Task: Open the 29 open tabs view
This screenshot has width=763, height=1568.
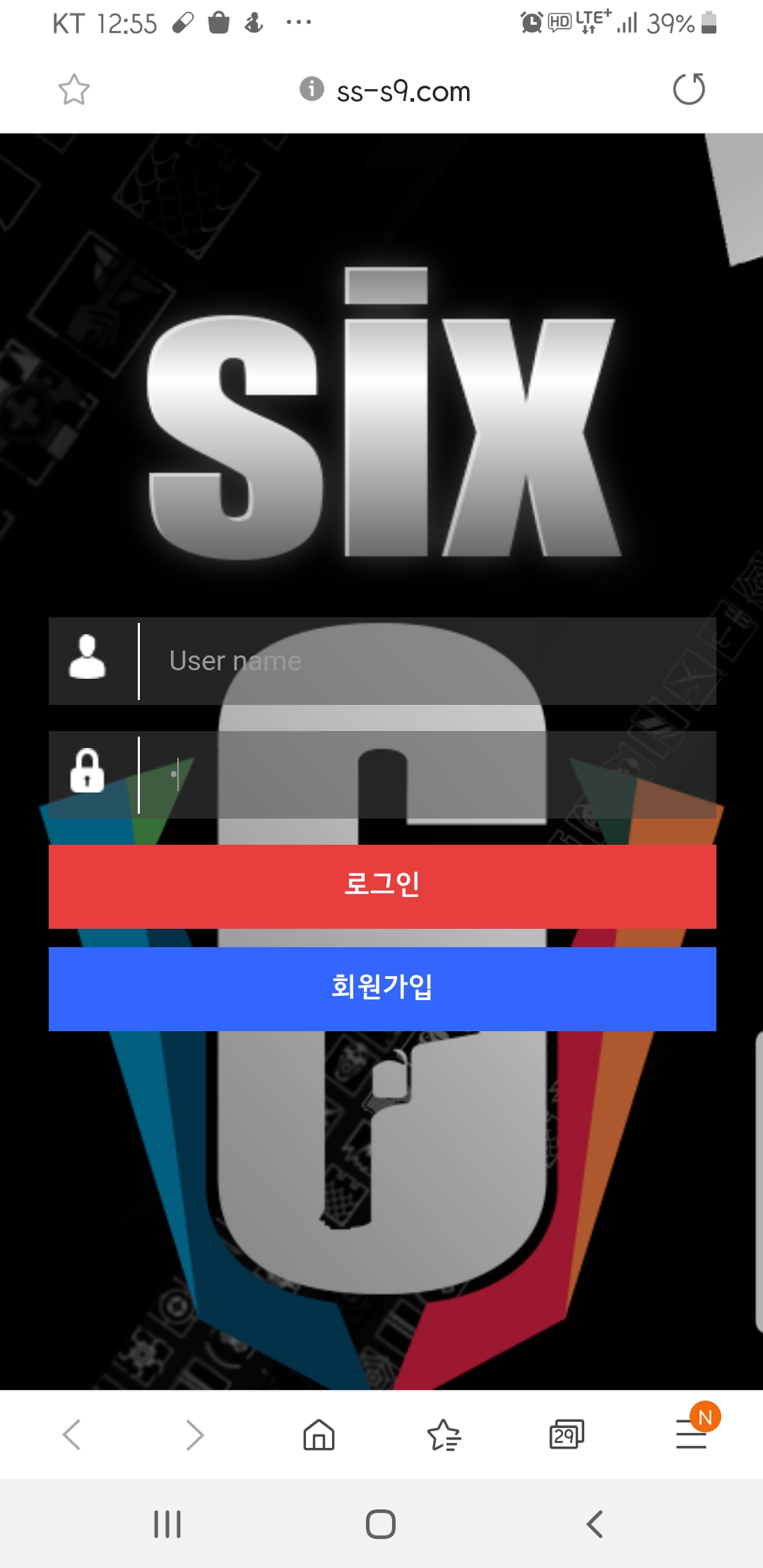Action: pos(567,1435)
